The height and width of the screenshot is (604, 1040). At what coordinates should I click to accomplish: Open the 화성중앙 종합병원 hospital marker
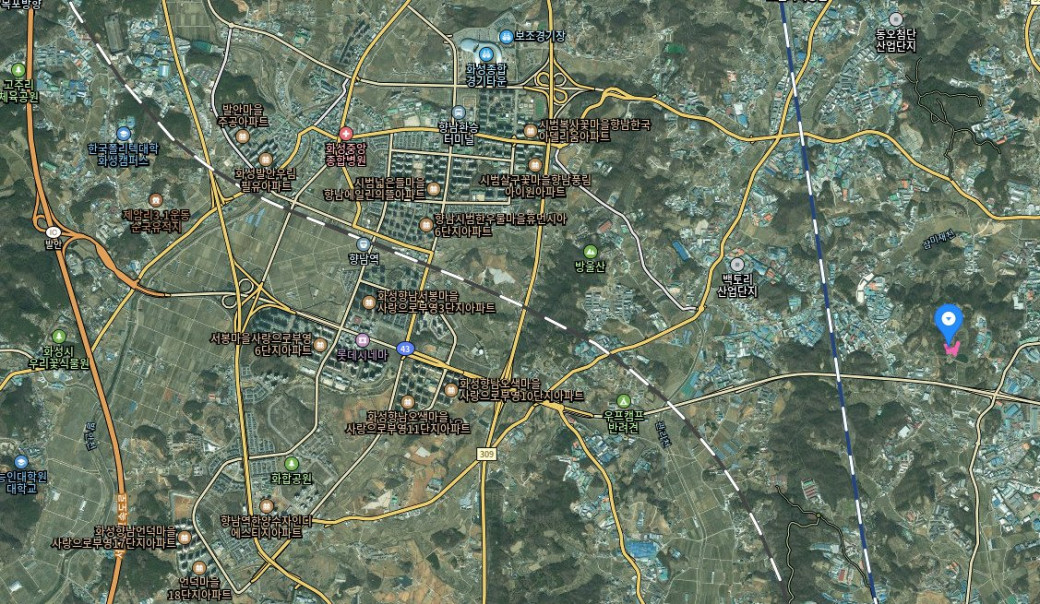tap(346, 134)
